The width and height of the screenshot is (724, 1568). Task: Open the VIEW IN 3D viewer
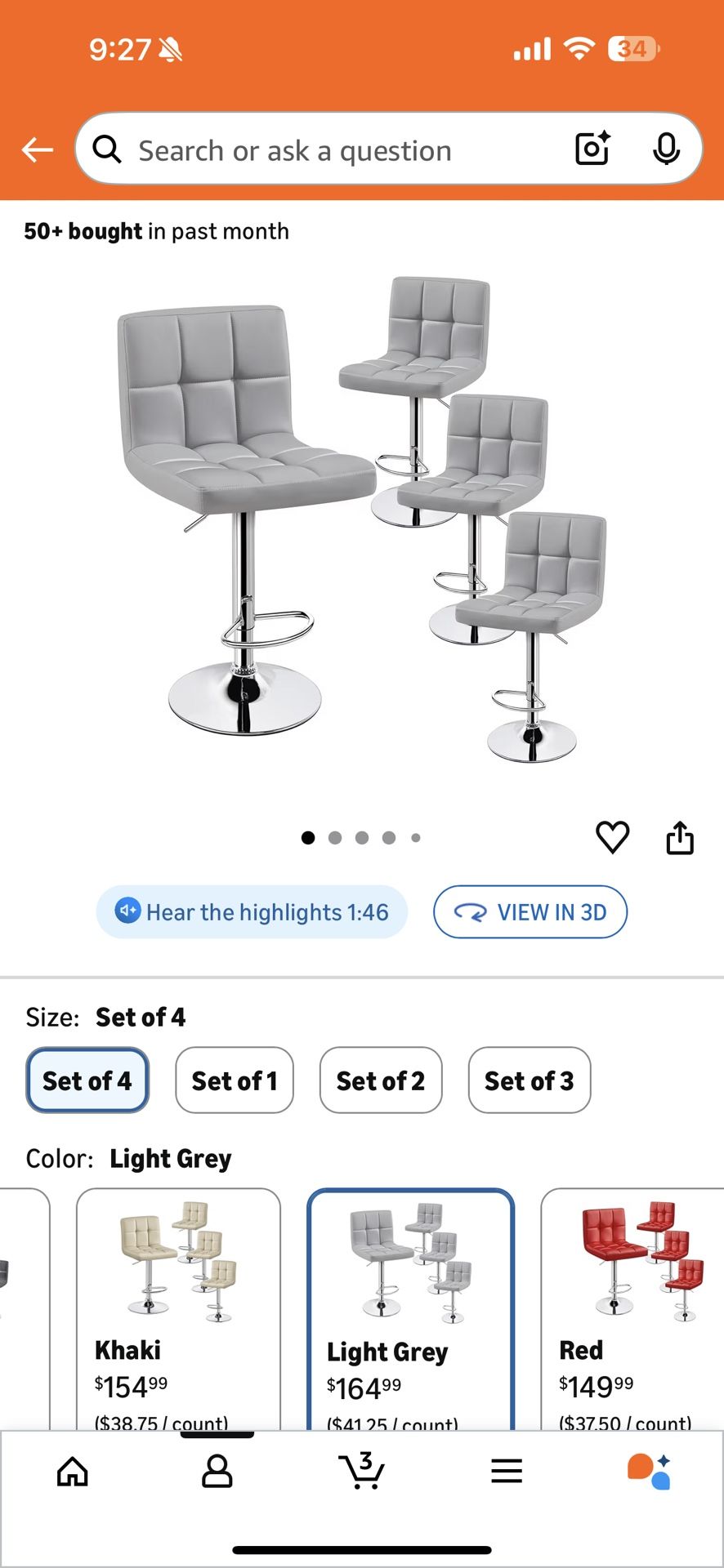click(530, 912)
